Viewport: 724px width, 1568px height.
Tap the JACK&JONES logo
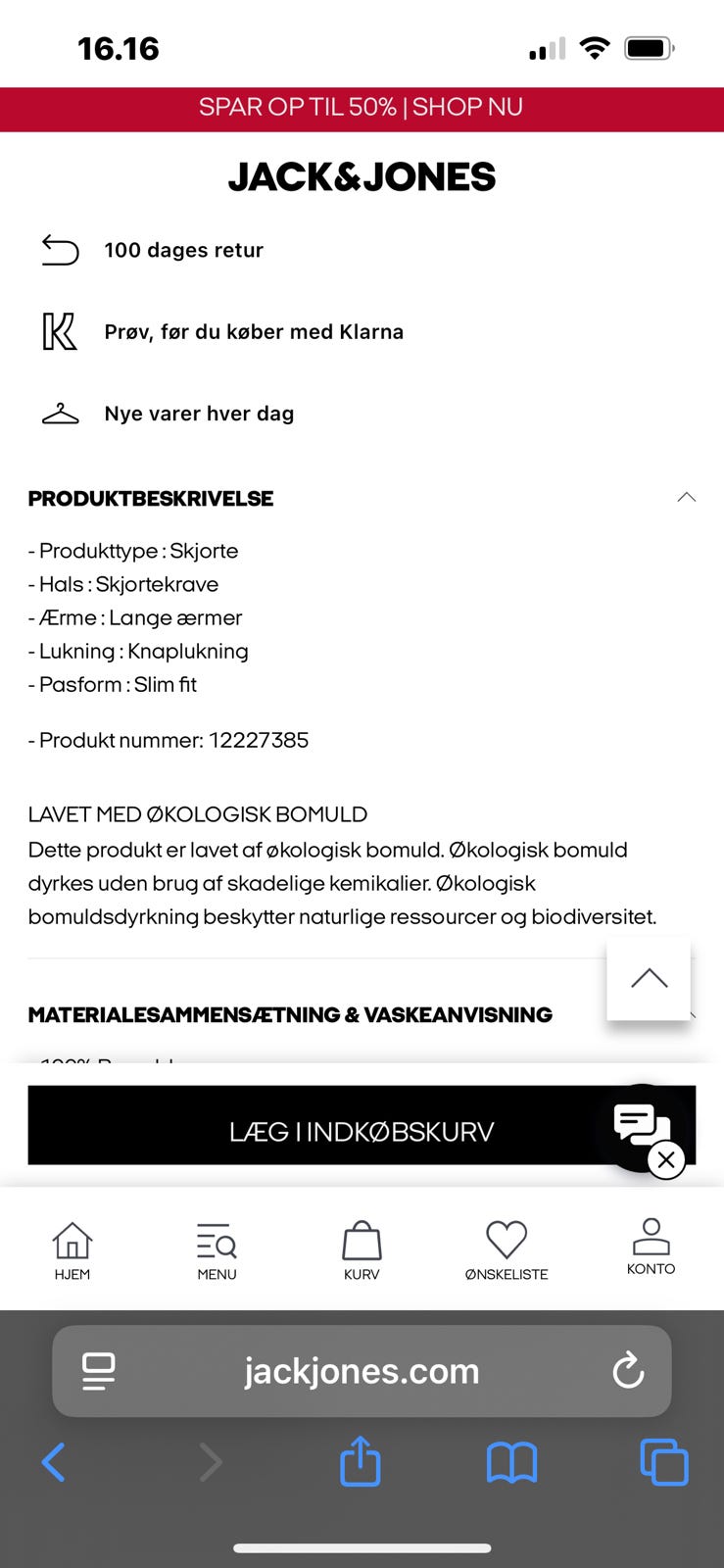tap(362, 177)
